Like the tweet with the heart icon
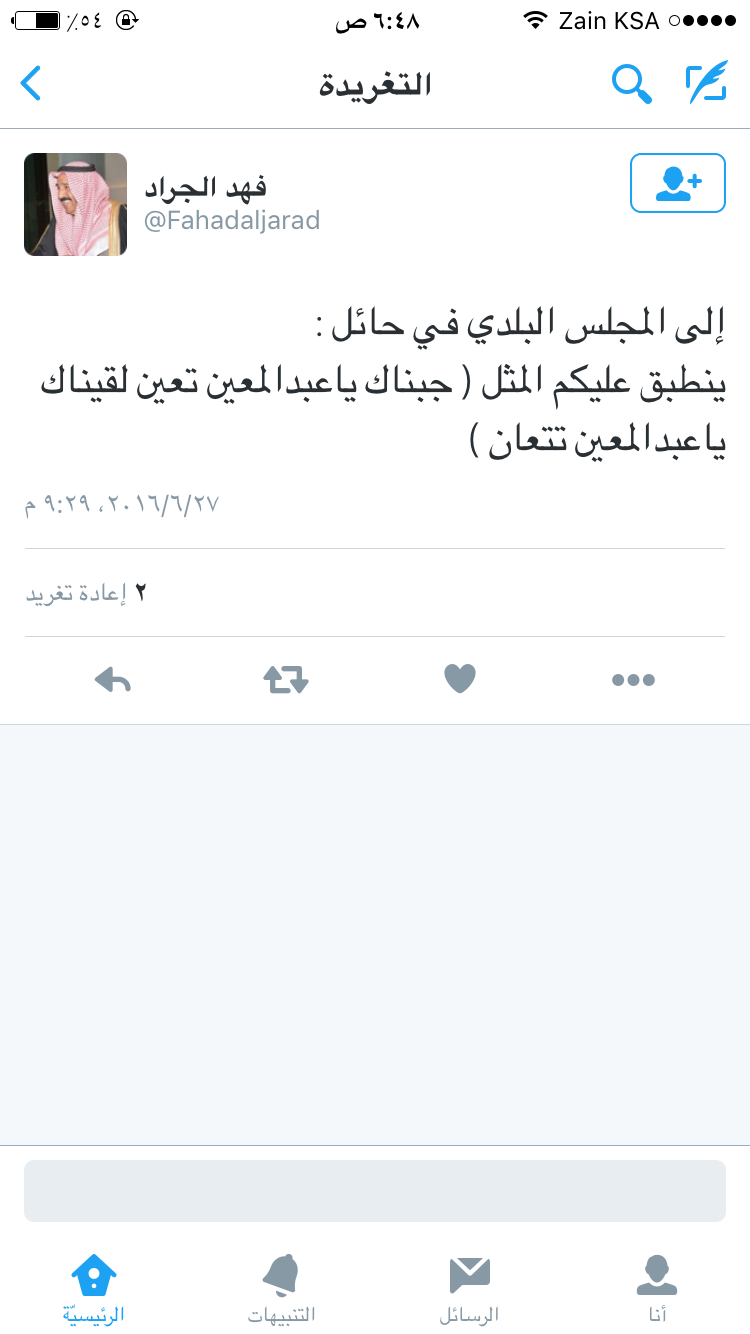The width and height of the screenshot is (750, 1334). point(460,680)
